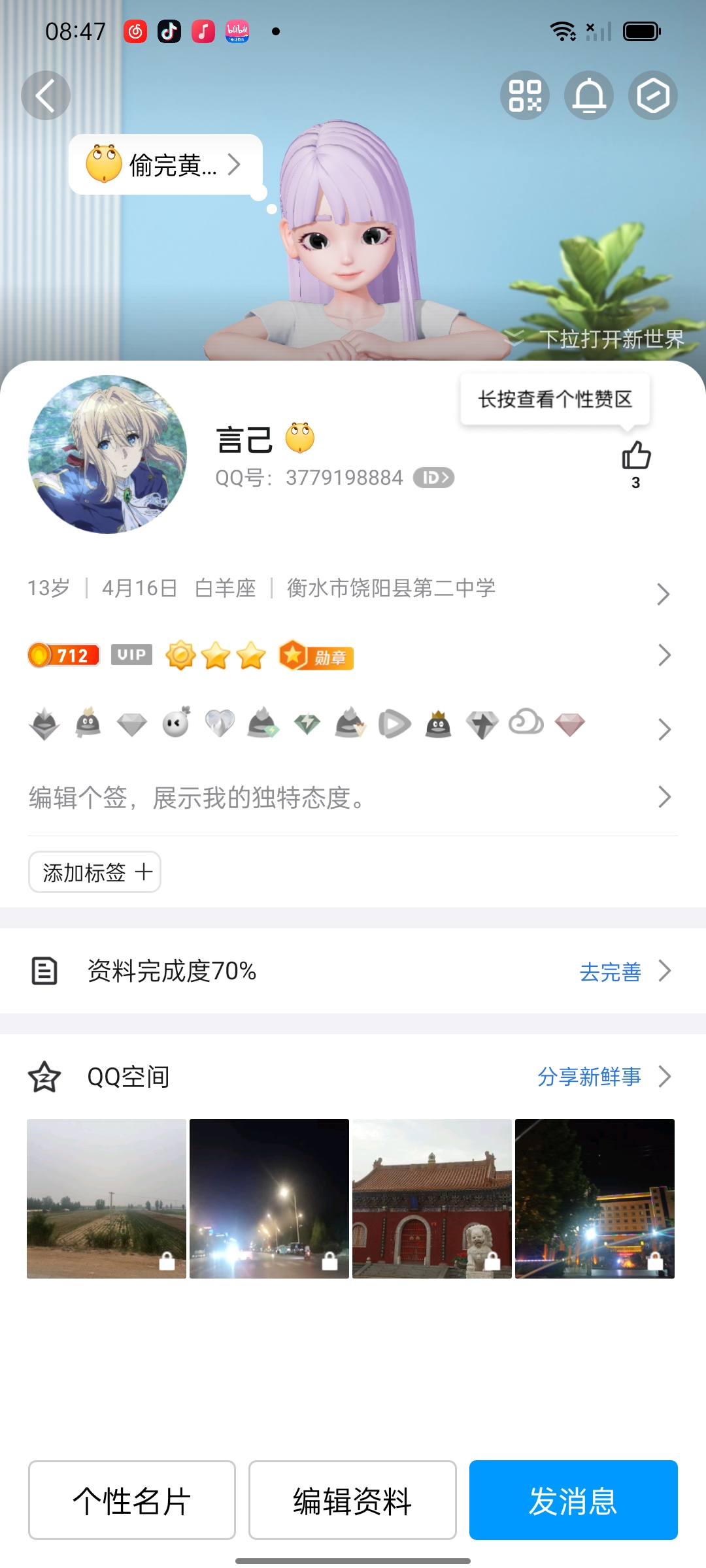The width and height of the screenshot is (706, 1568).
Task: Tap the ID badge beside QQ号
Action: pos(434,478)
